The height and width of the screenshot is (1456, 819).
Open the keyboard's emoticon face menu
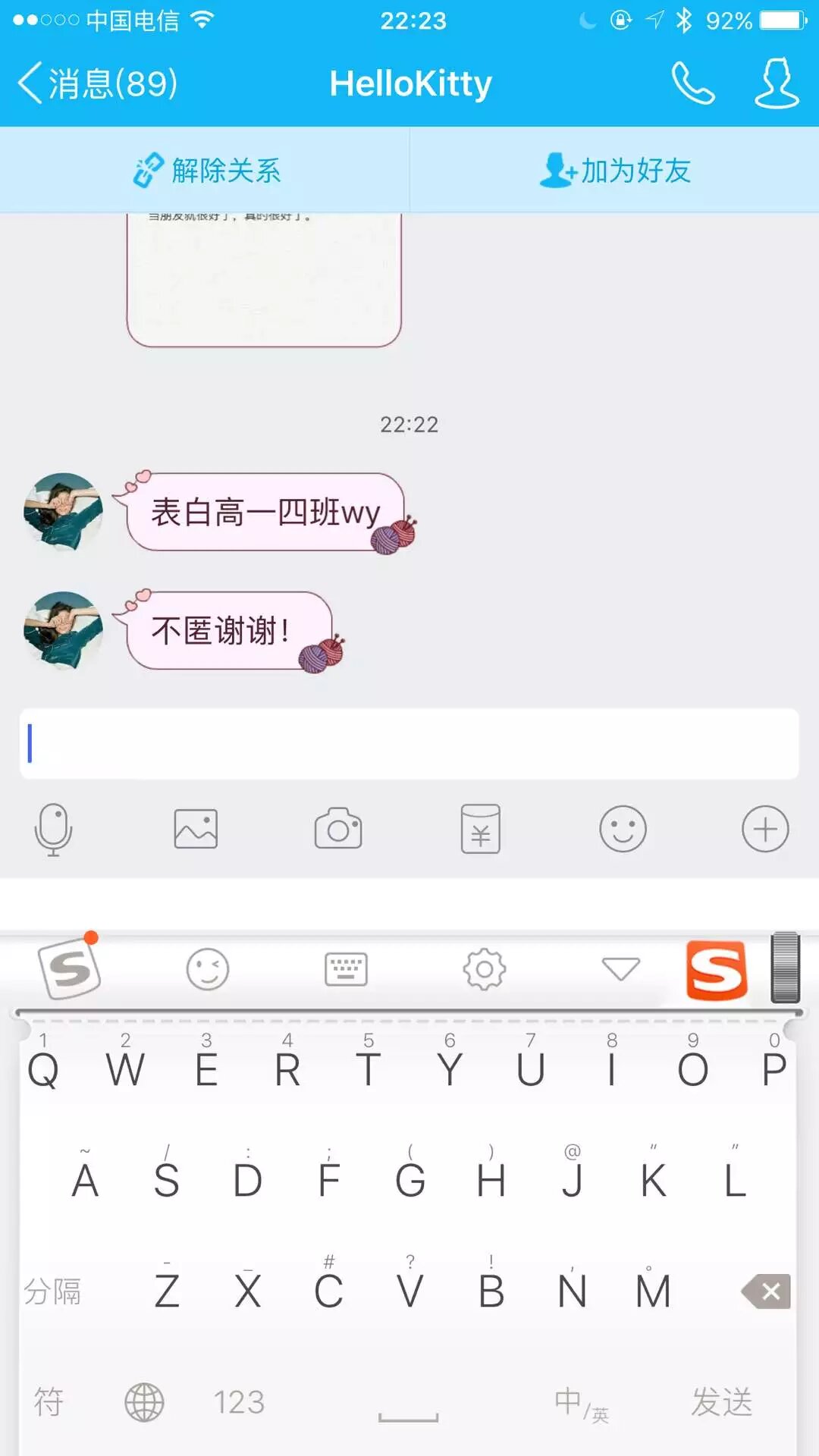[x=208, y=969]
